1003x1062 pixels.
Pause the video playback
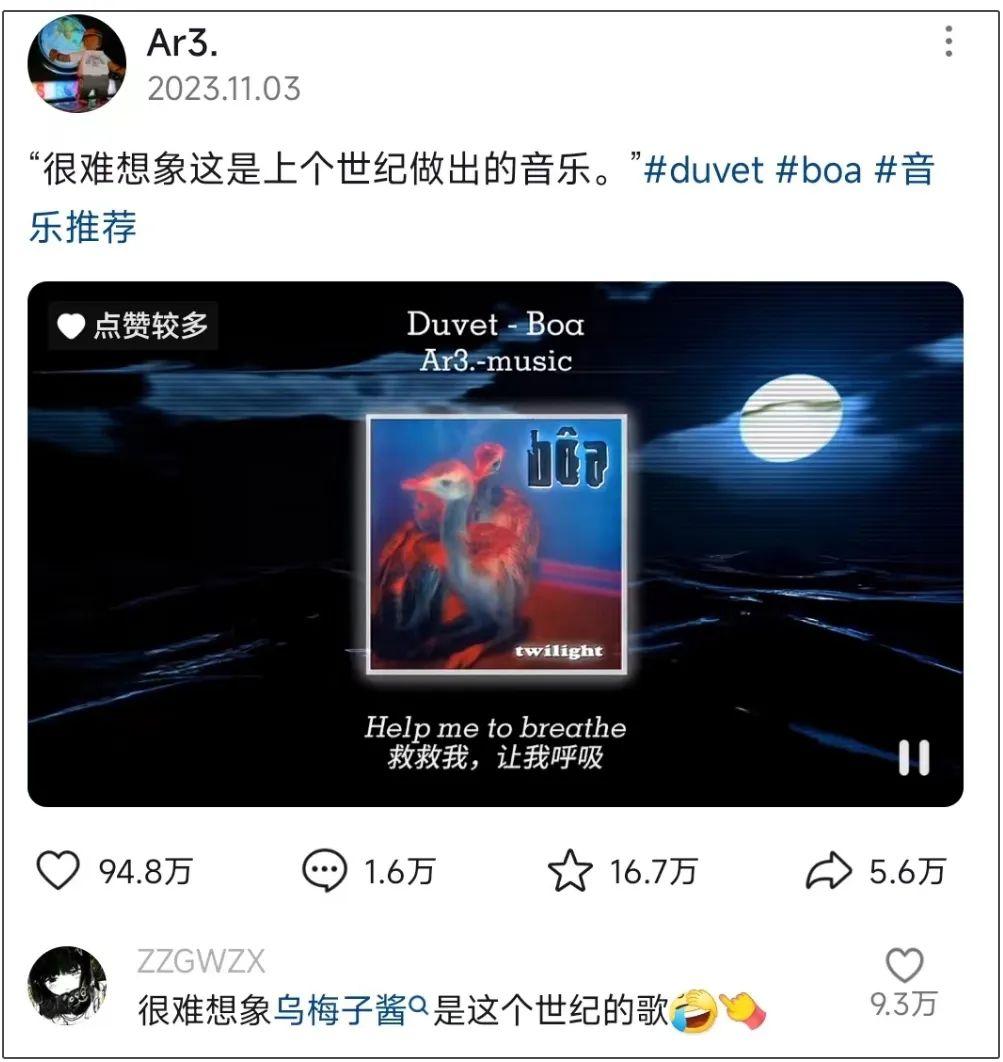tap(913, 757)
